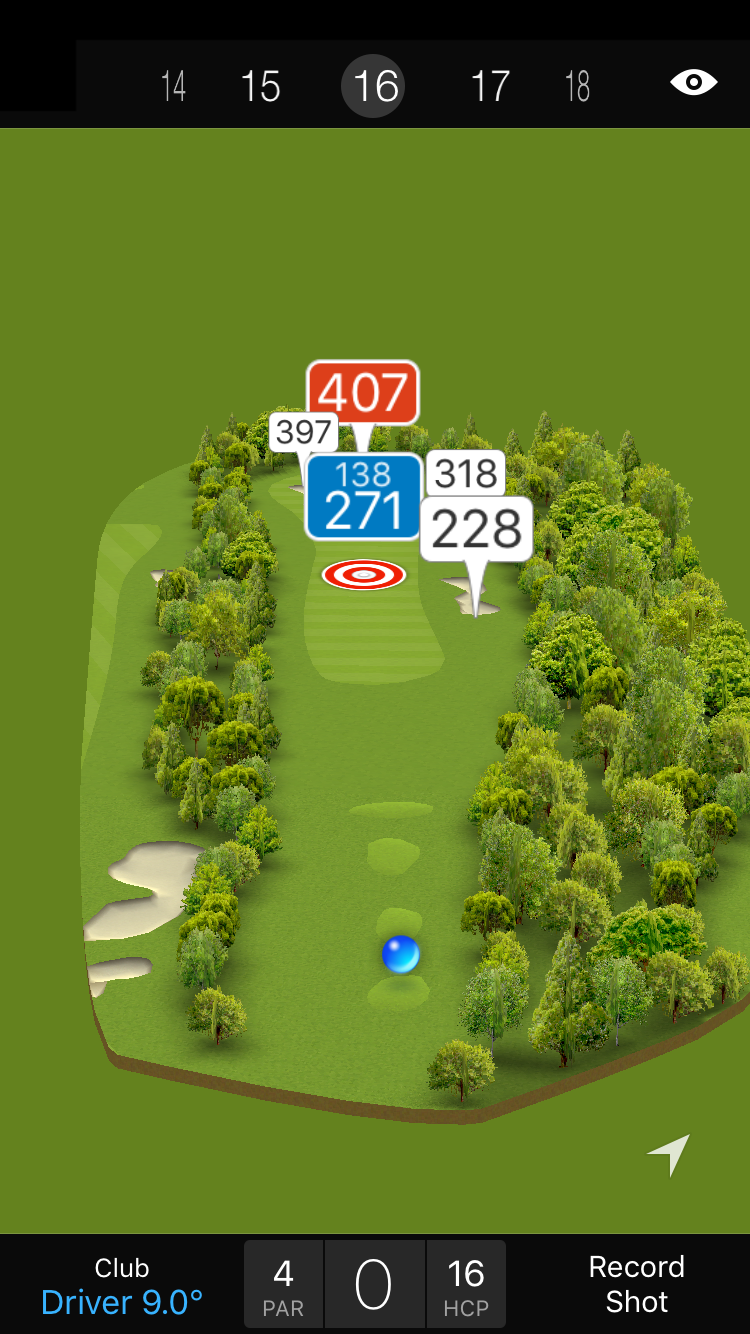Open the score entry showing 0
Image resolution: width=750 pixels, height=1334 pixels.
374,1285
